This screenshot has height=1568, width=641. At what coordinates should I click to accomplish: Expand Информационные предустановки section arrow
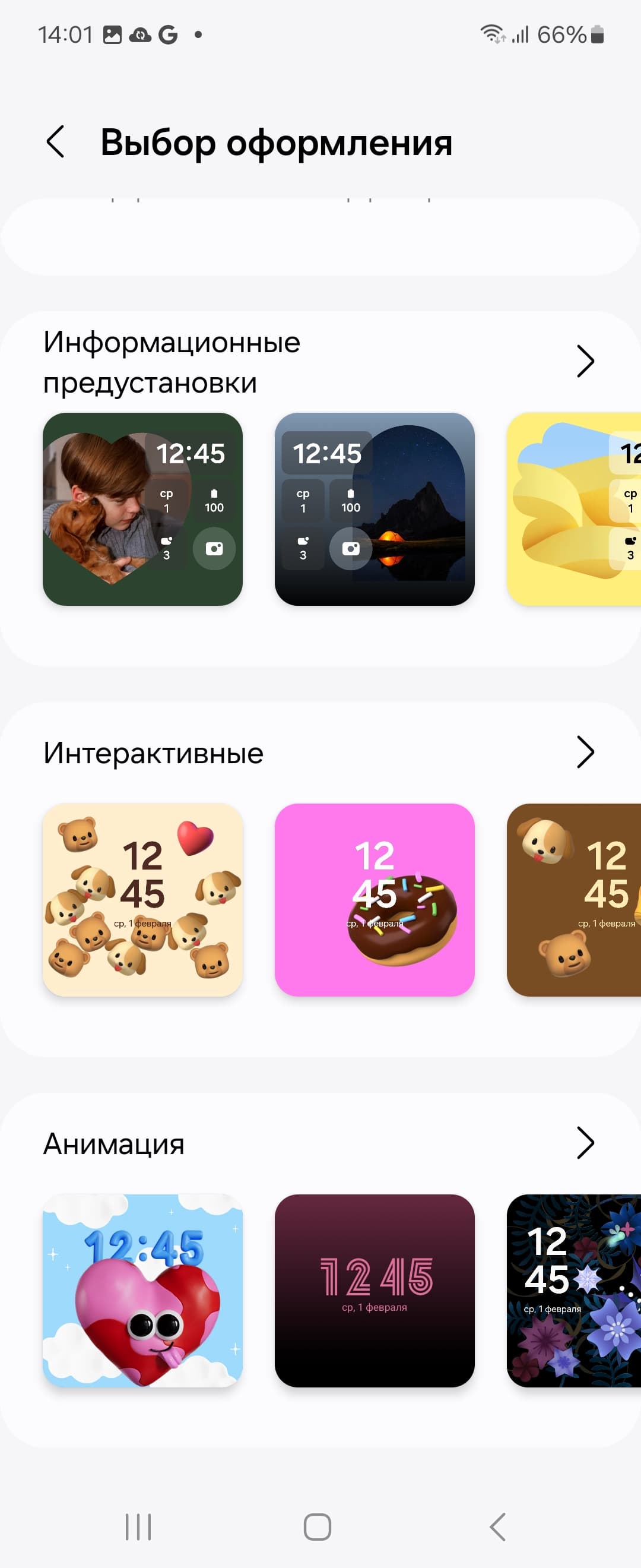pyautogui.click(x=585, y=362)
